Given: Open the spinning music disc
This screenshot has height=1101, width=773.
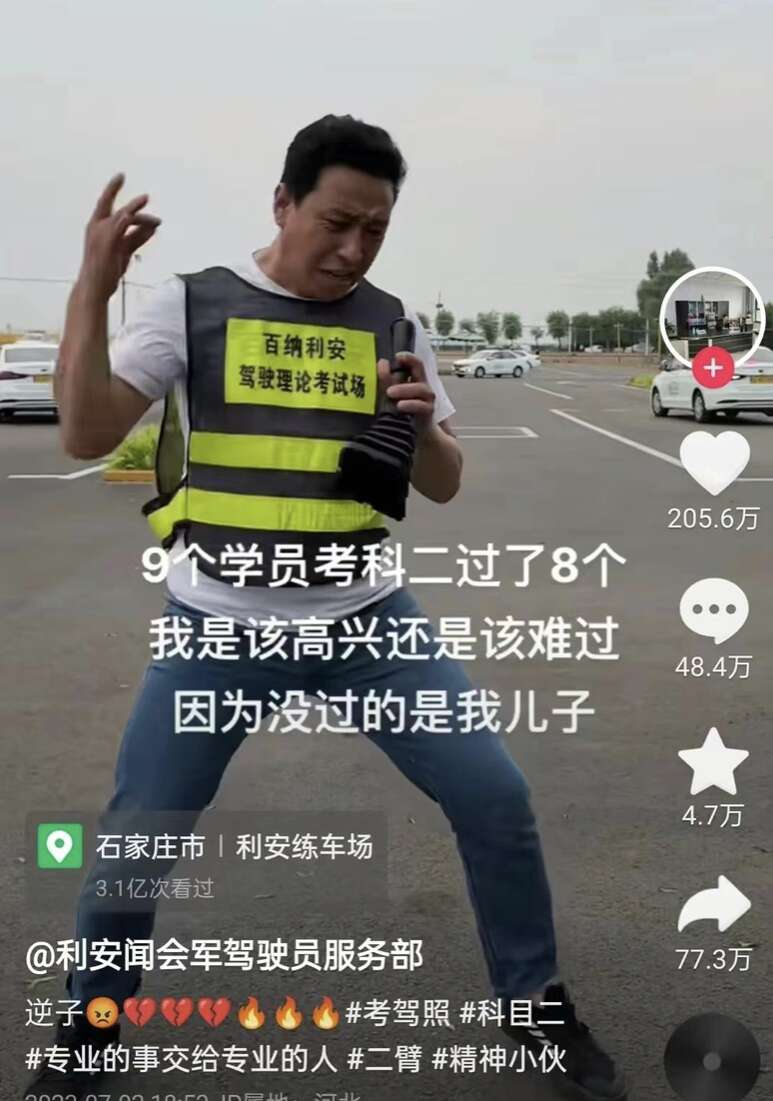Looking at the screenshot, I should click(x=712, y=1060).
